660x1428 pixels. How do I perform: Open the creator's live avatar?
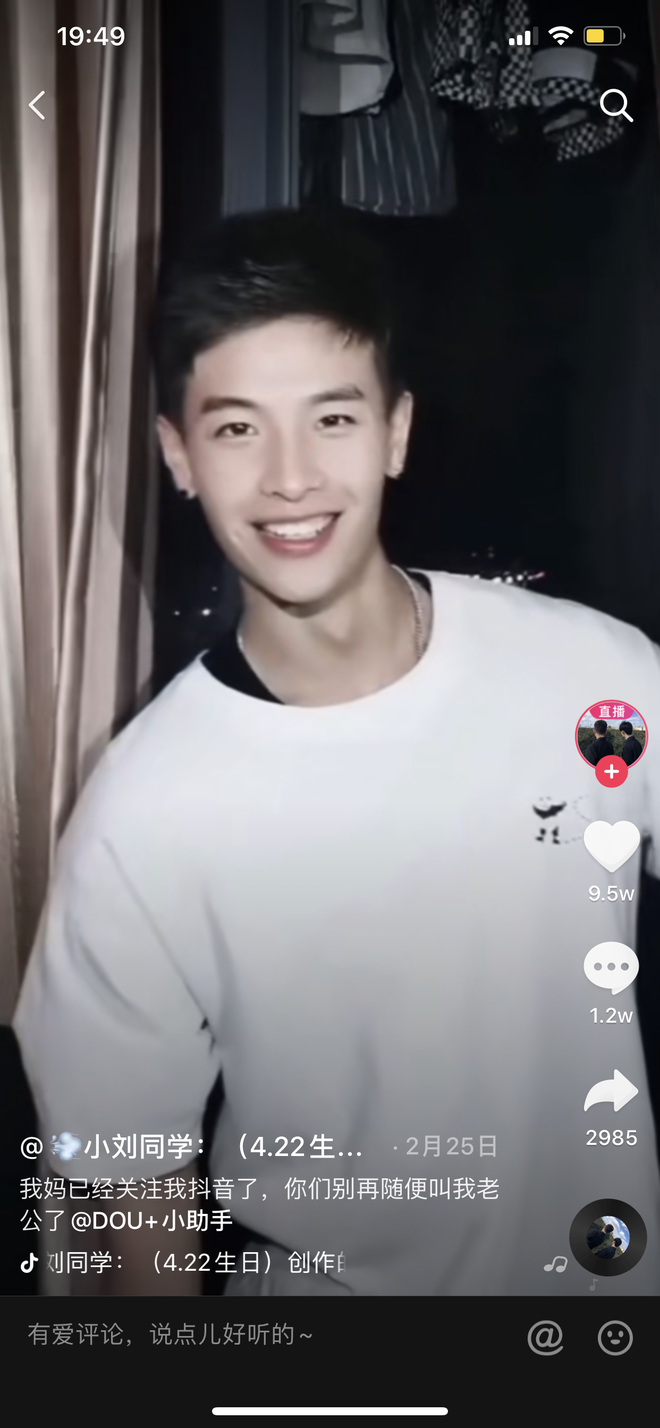611,735
